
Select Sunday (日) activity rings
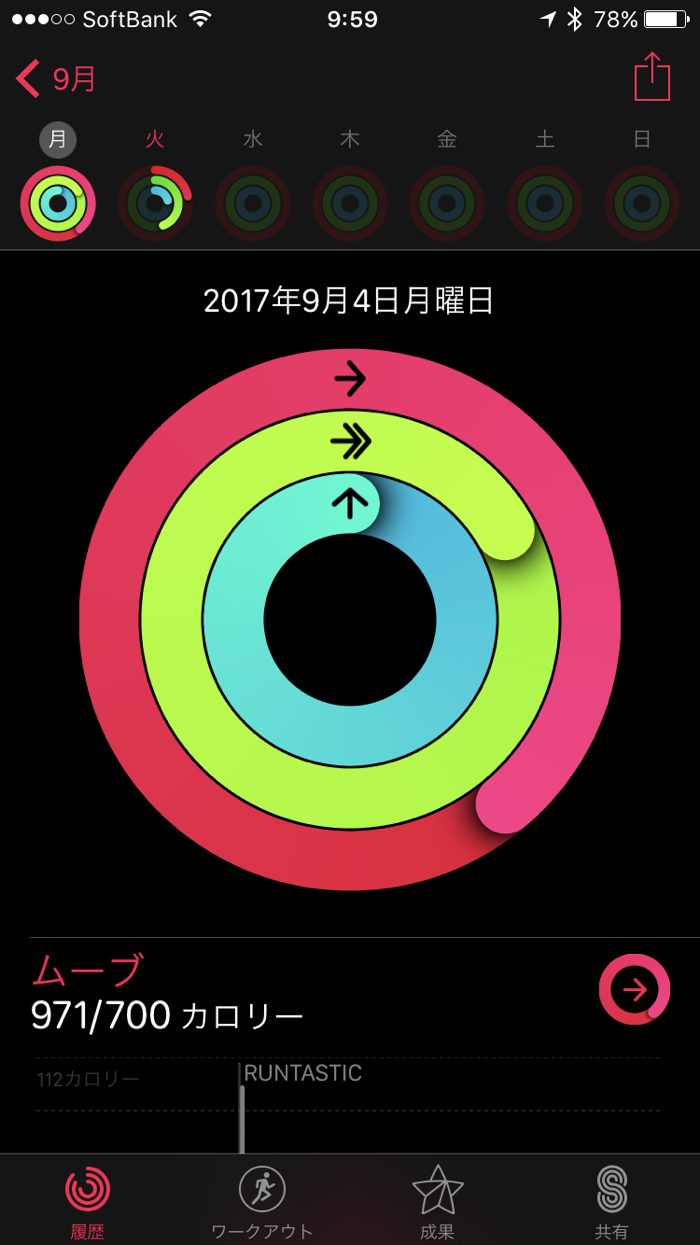(642, 203)
